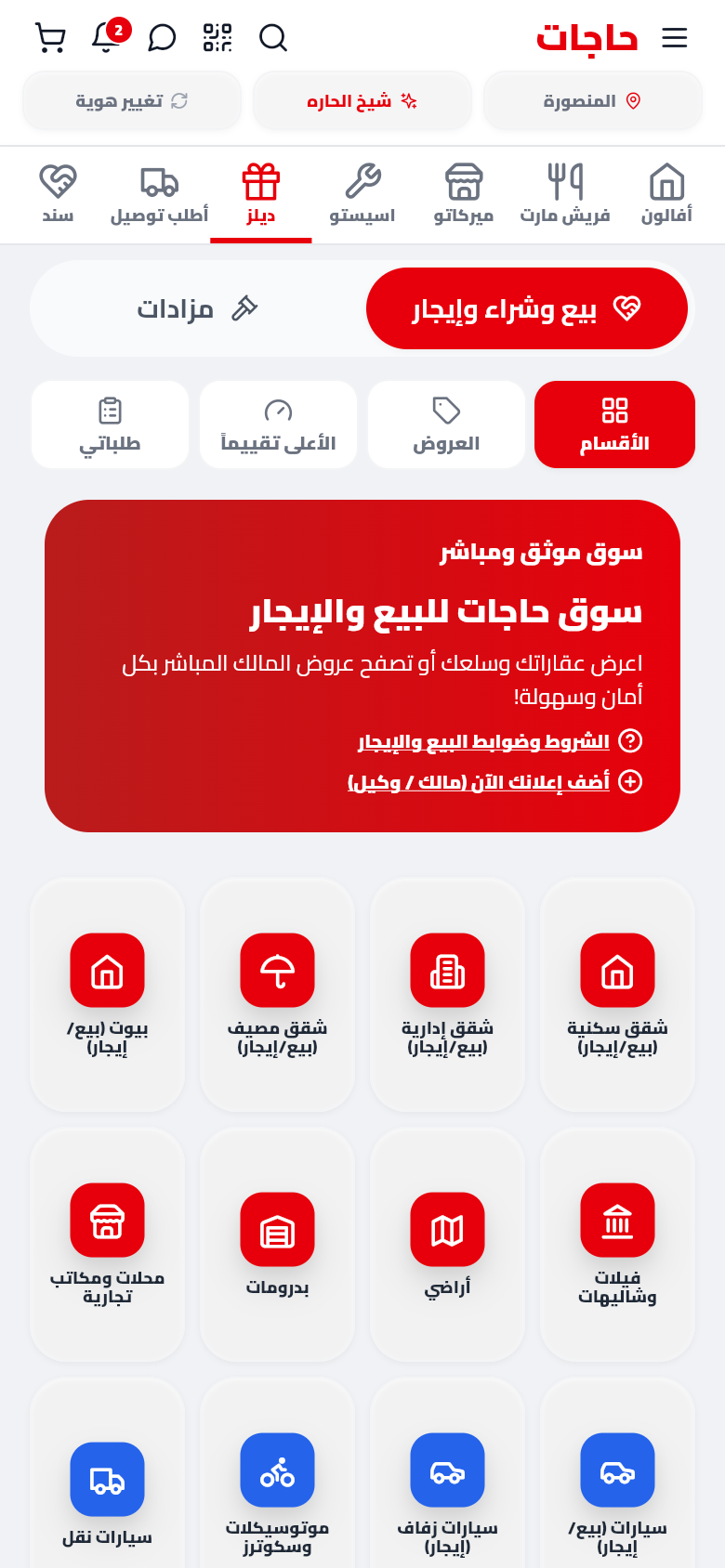
Task: Open the chat messages icon
Action: 162,38
